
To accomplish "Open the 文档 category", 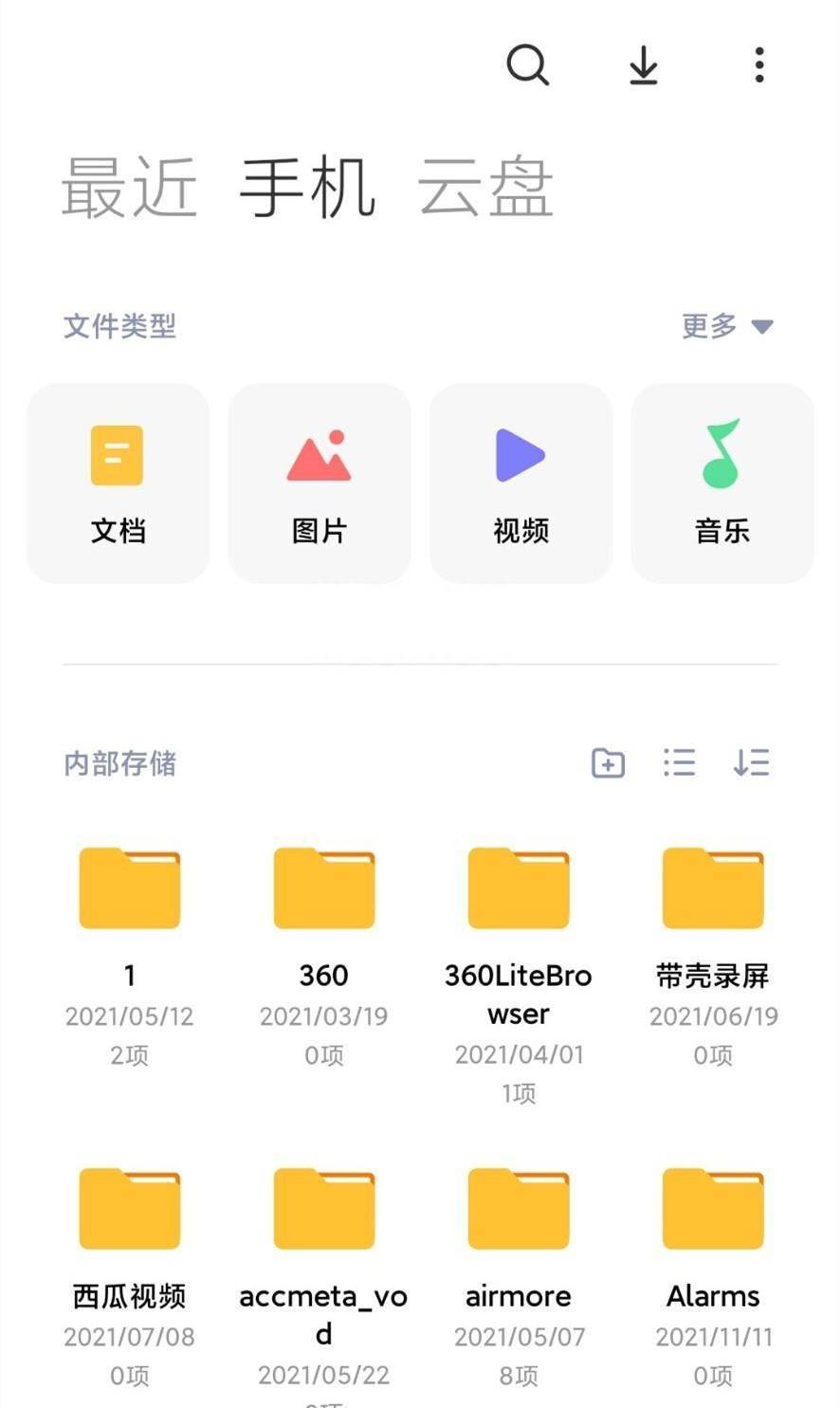I will pos(118,484).
